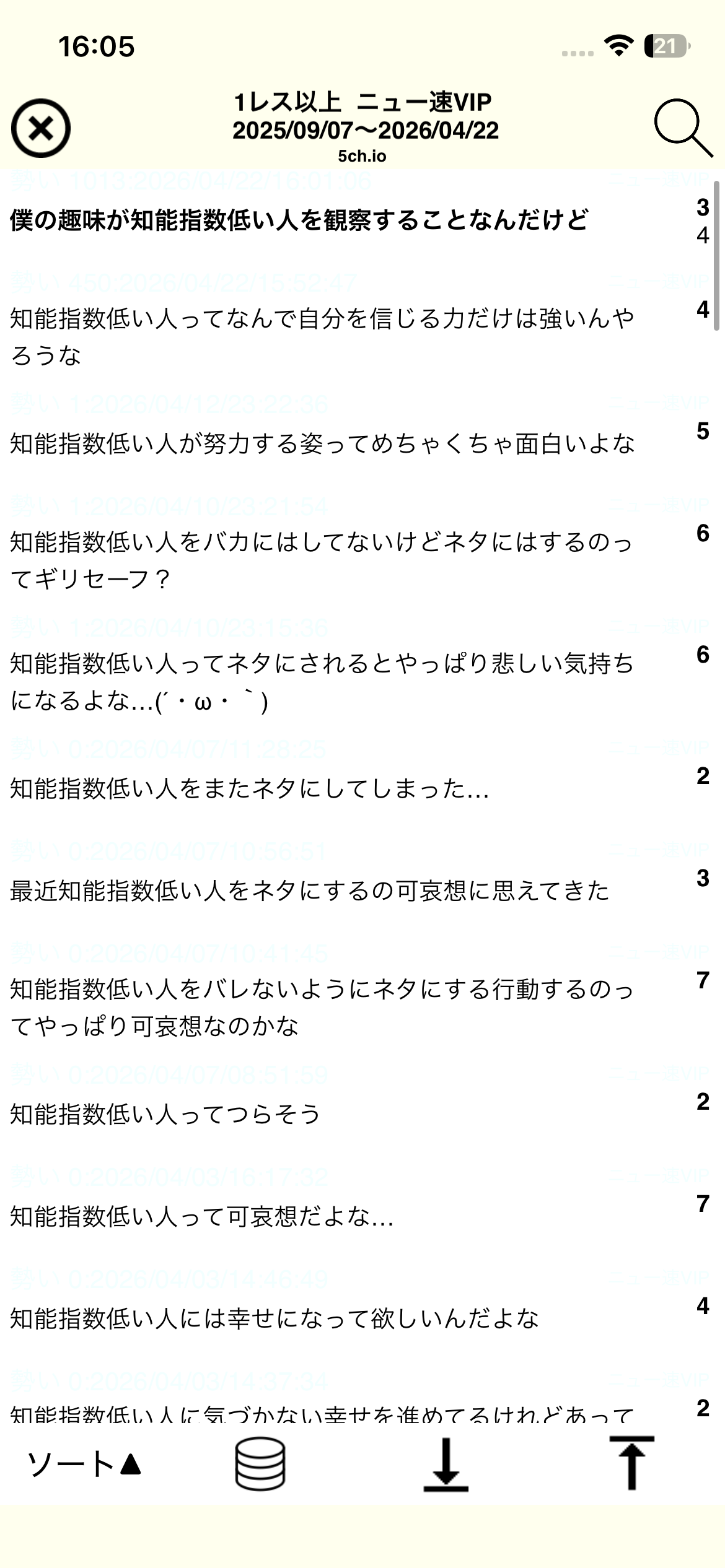The width and height of the screenshot is (725, 1568).
Task: Open thread 幸せになって欲しいんだよな
Action: pos(274,1319)
